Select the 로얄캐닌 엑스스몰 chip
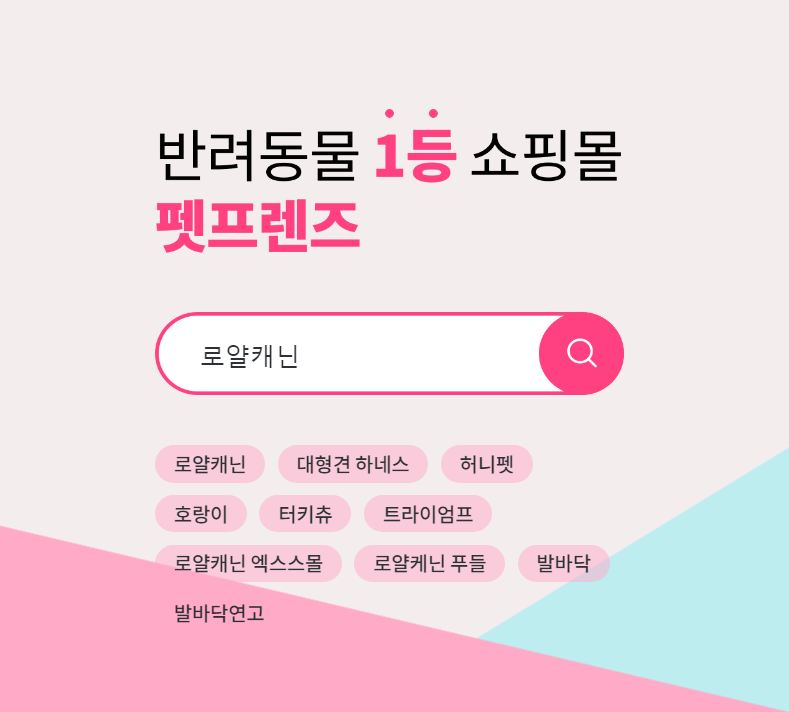 coord(248,563)
